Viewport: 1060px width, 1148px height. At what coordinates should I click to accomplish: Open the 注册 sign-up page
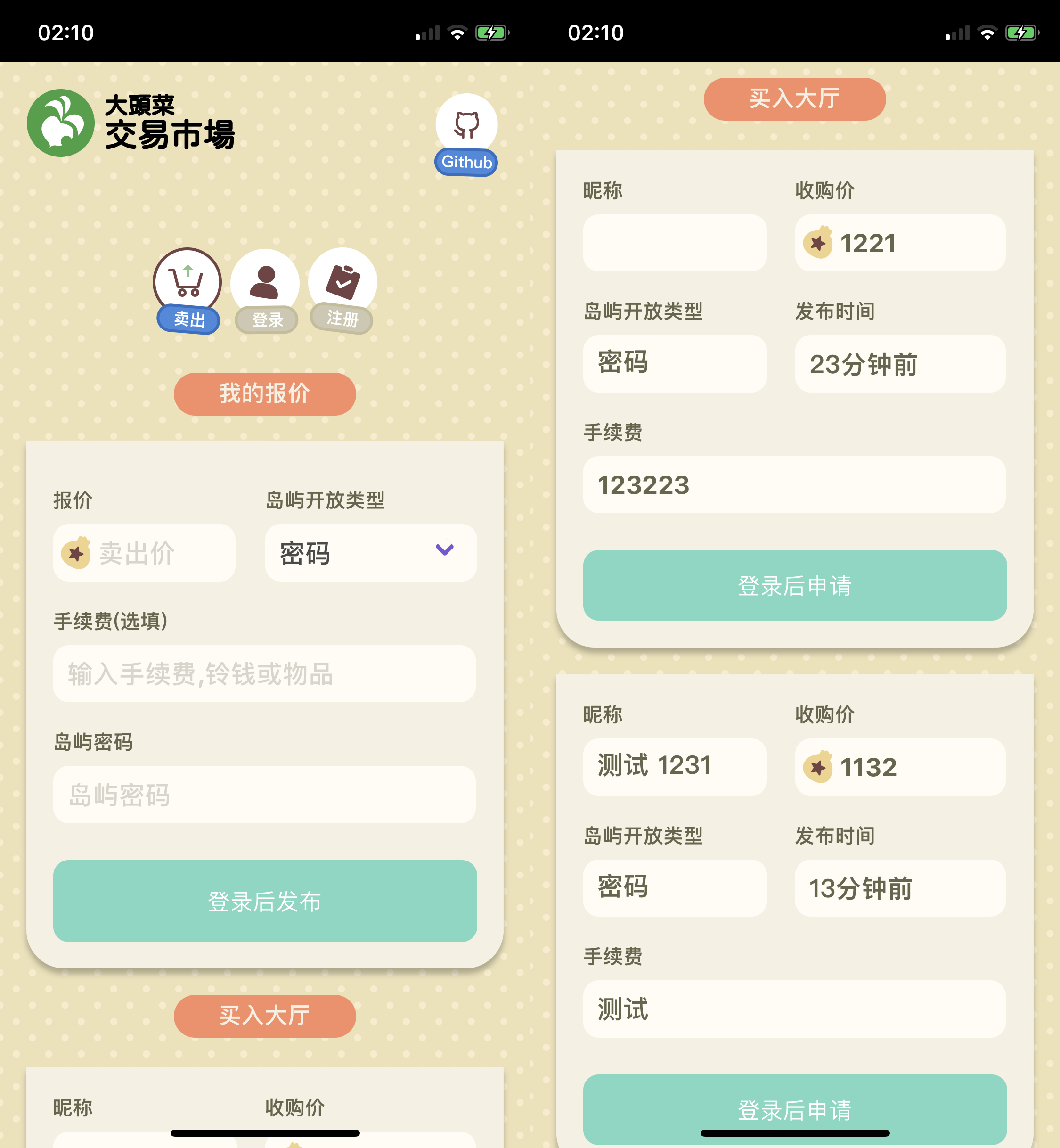(342, 290)
